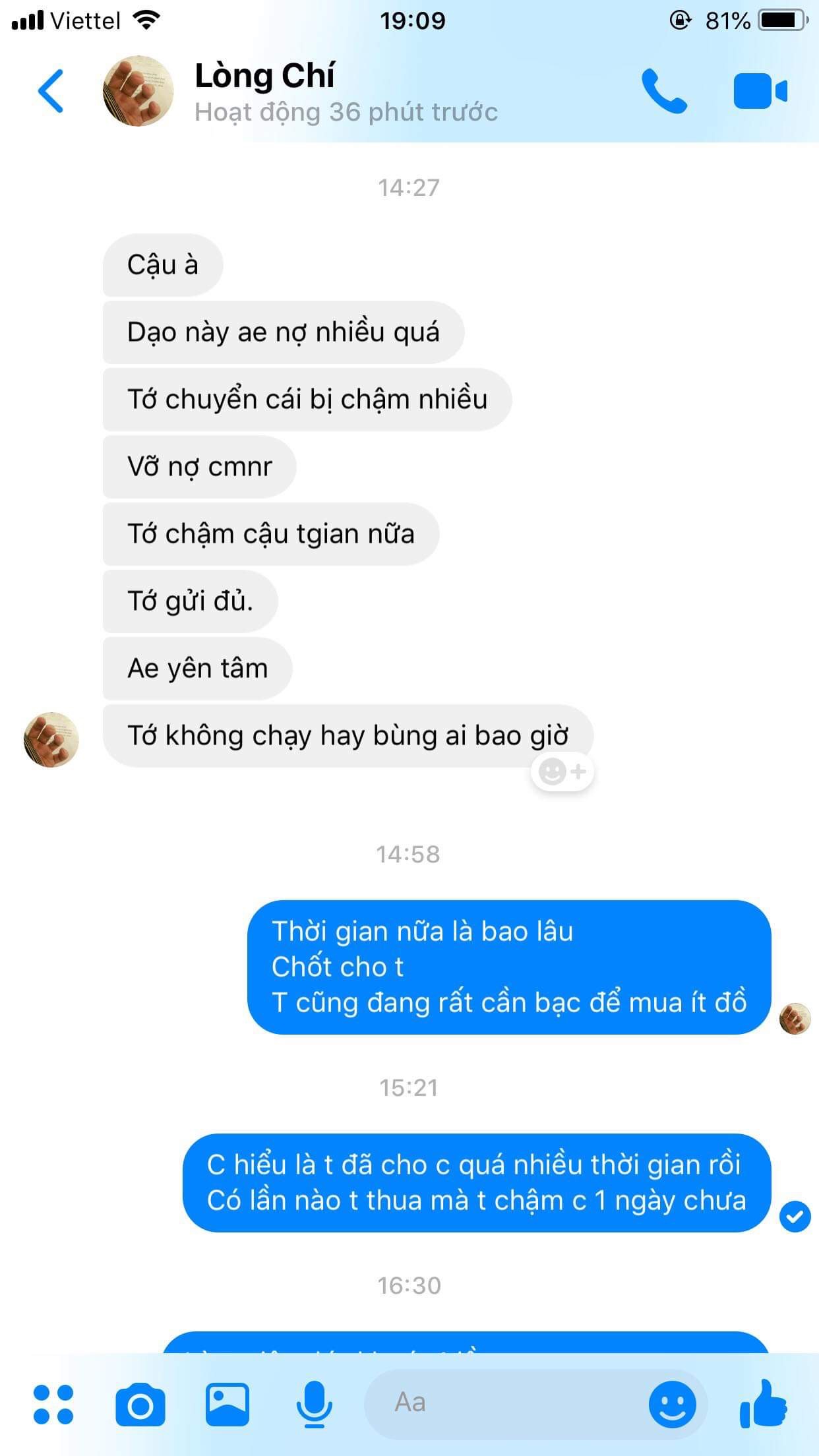The height and width of the screenshot is (1456, 819).
Task: Start a voice call with Lòng Chí
Action: [x=664, y=91]
